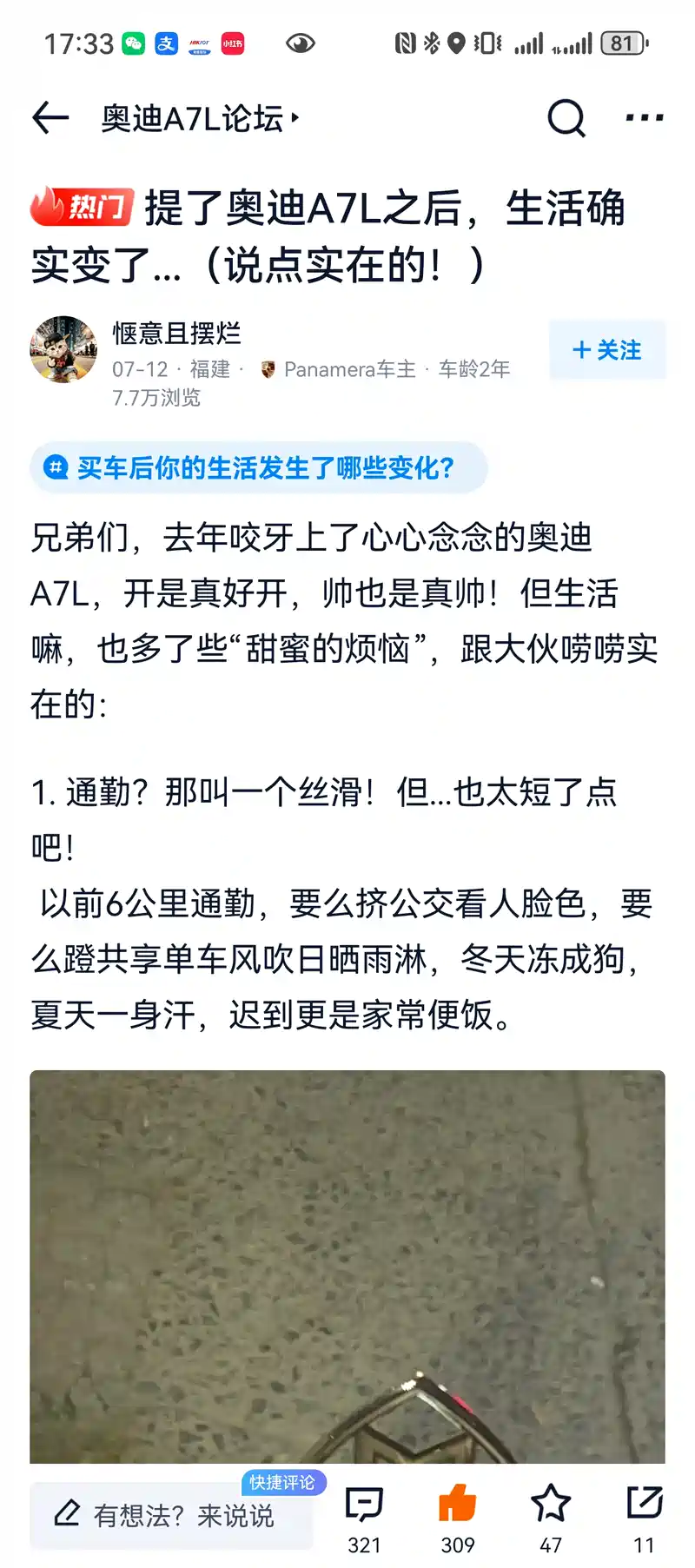Open the three-dot overflow menu
Viewport: 695px width, 1568px height.
tap(645, 117)
